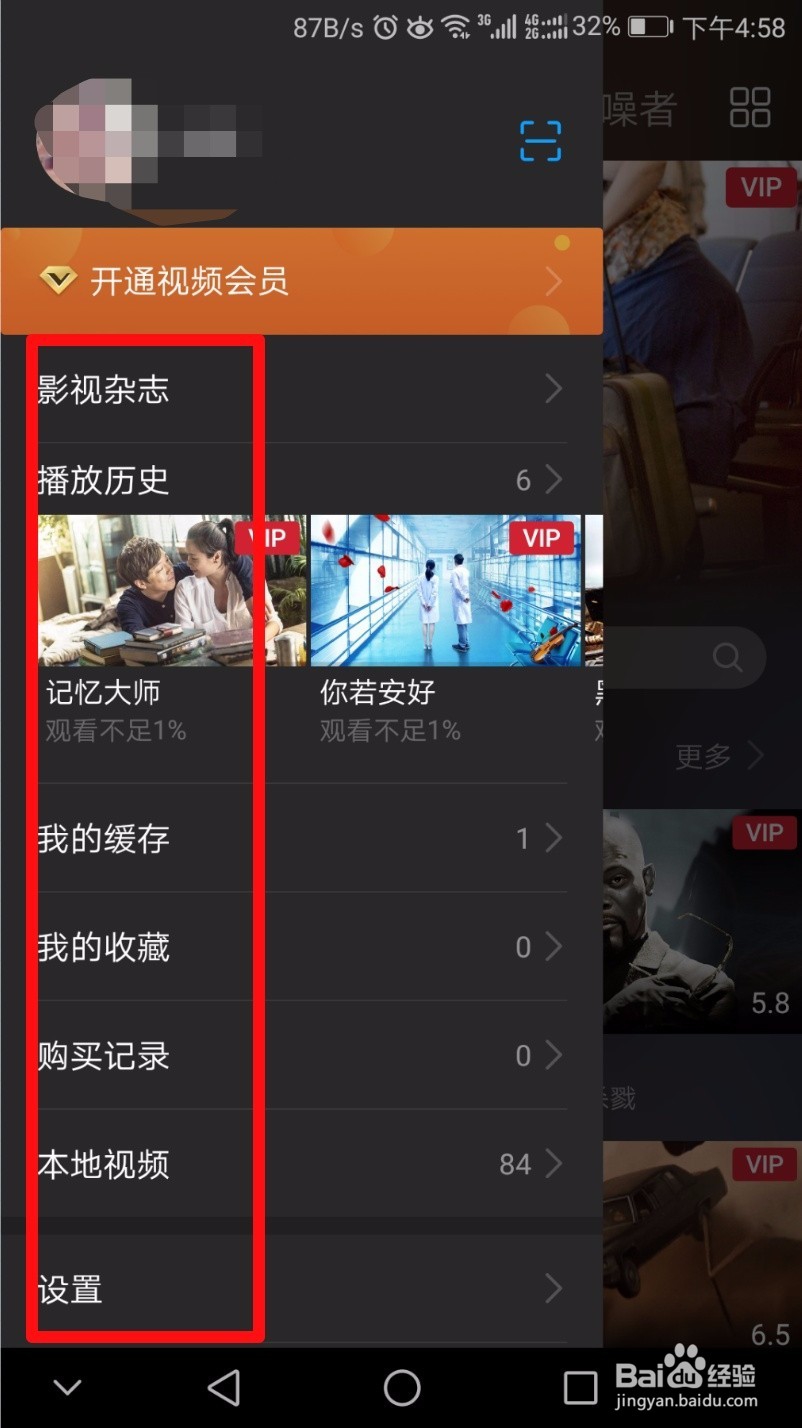View 购买记录 purchase history

(301, 1056)
